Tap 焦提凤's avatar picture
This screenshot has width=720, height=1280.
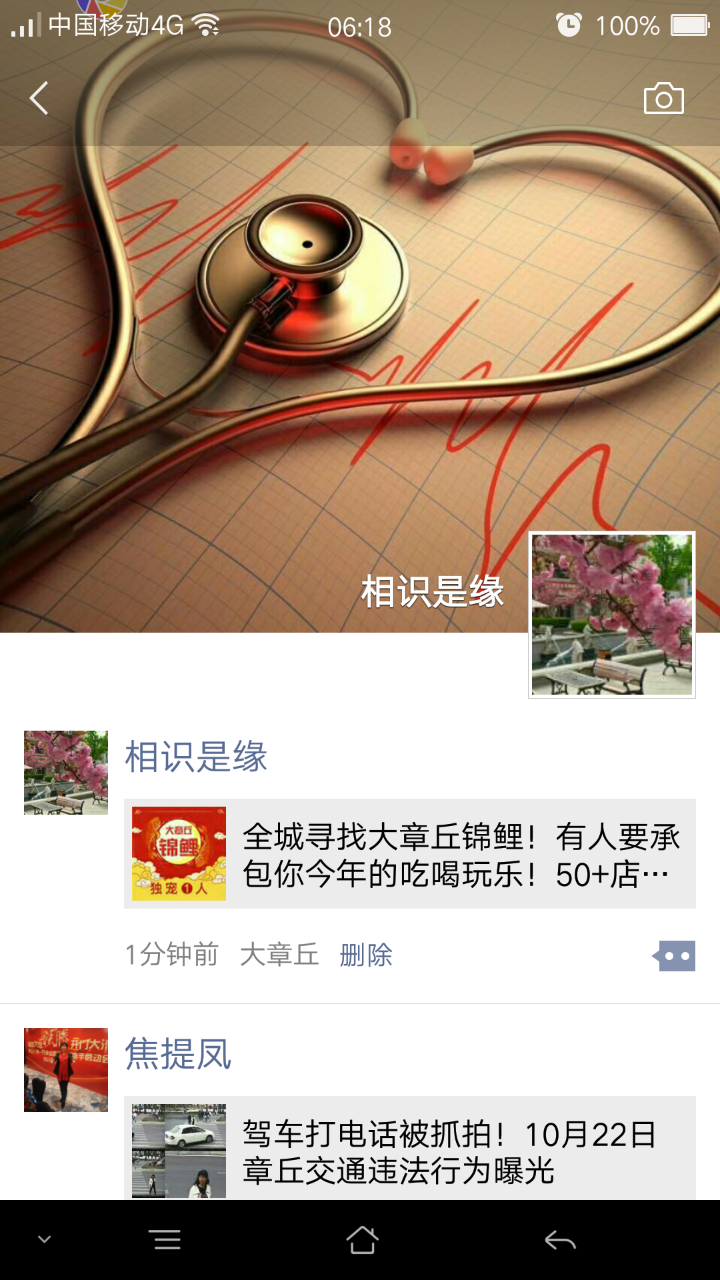(66, 1070)
